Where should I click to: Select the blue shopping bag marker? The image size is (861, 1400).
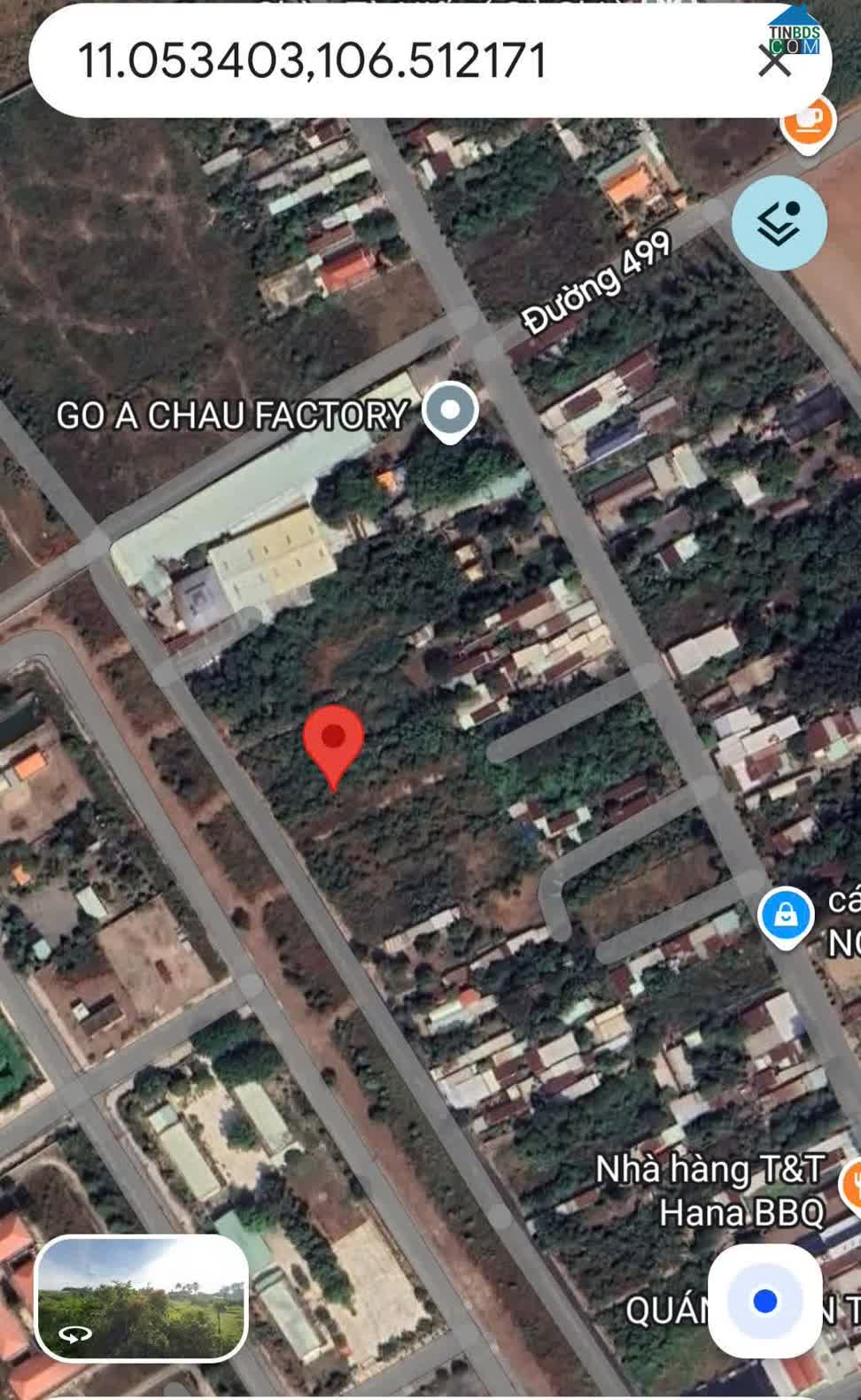(785, 915)
